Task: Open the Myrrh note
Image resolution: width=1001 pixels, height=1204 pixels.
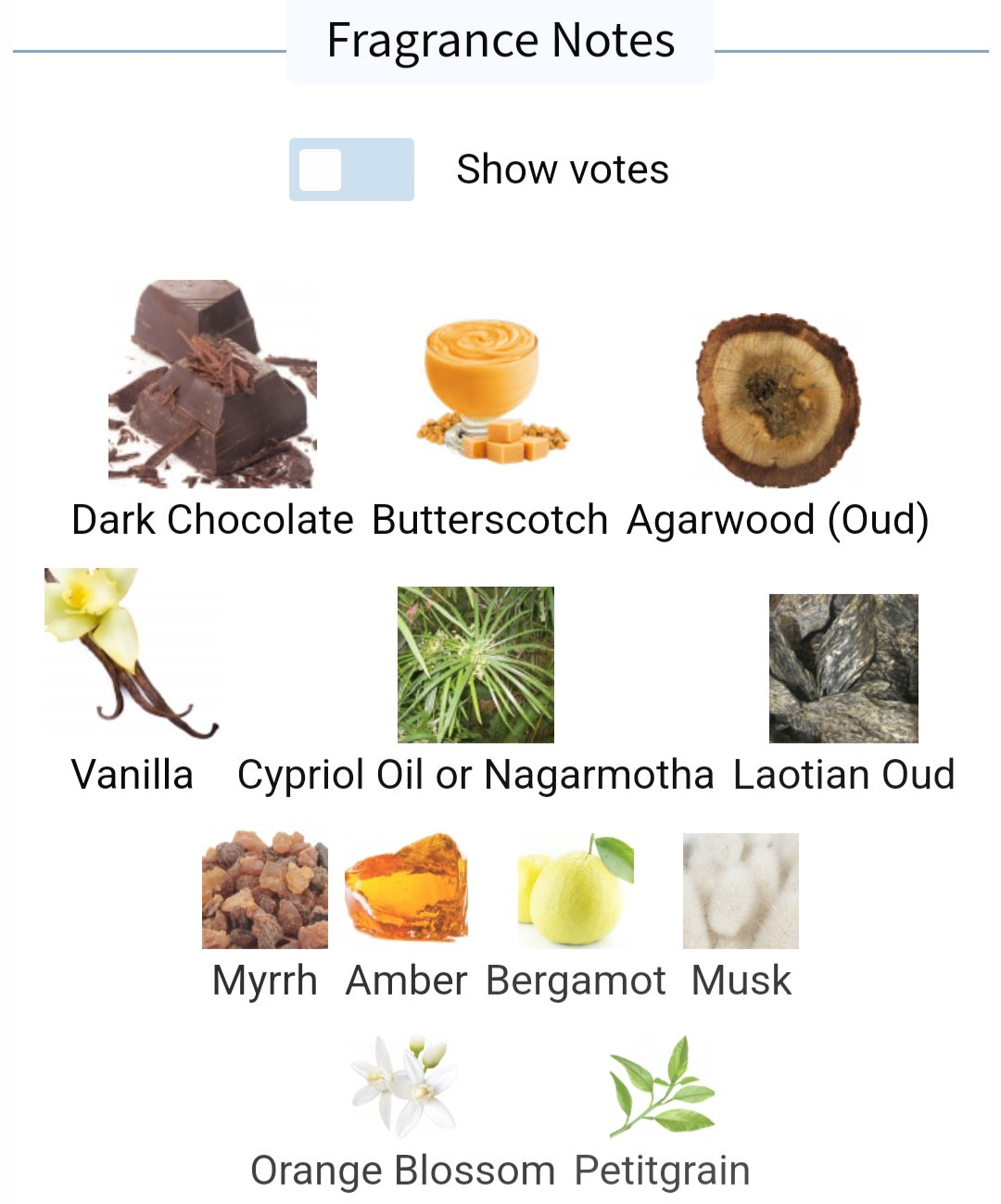Action: pos(265,890)
